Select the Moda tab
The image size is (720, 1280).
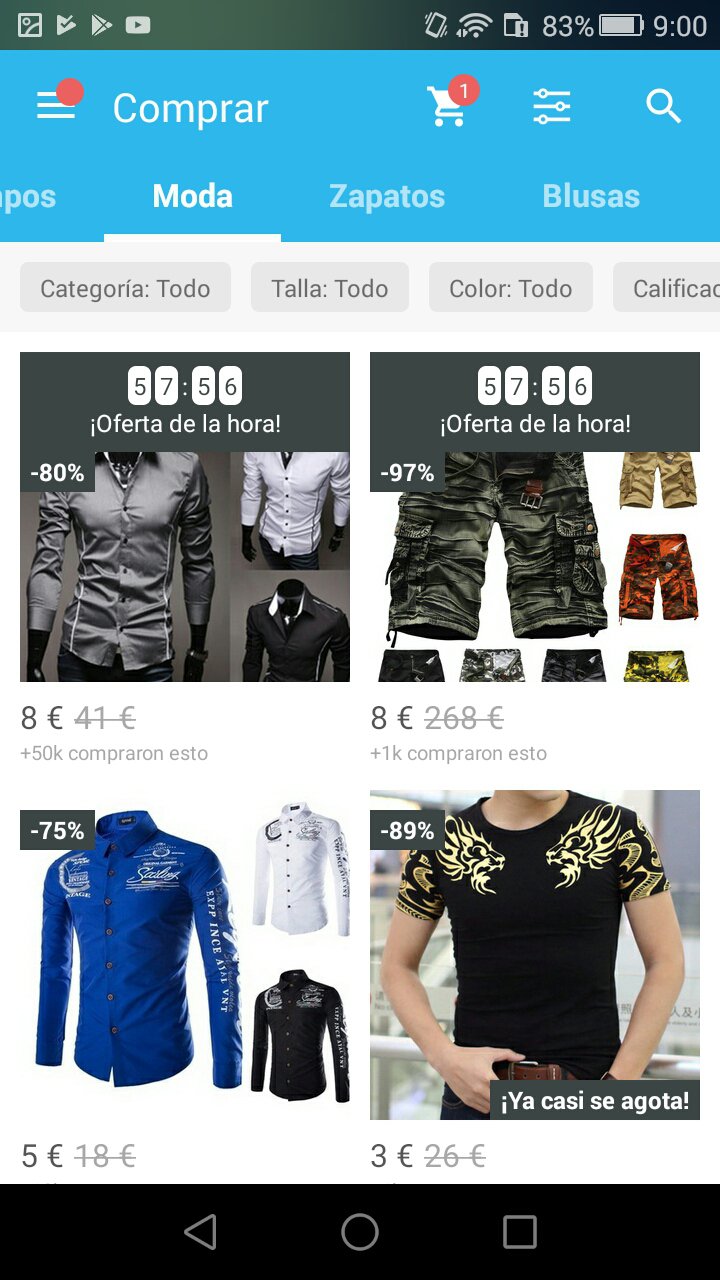pos(191,196)
